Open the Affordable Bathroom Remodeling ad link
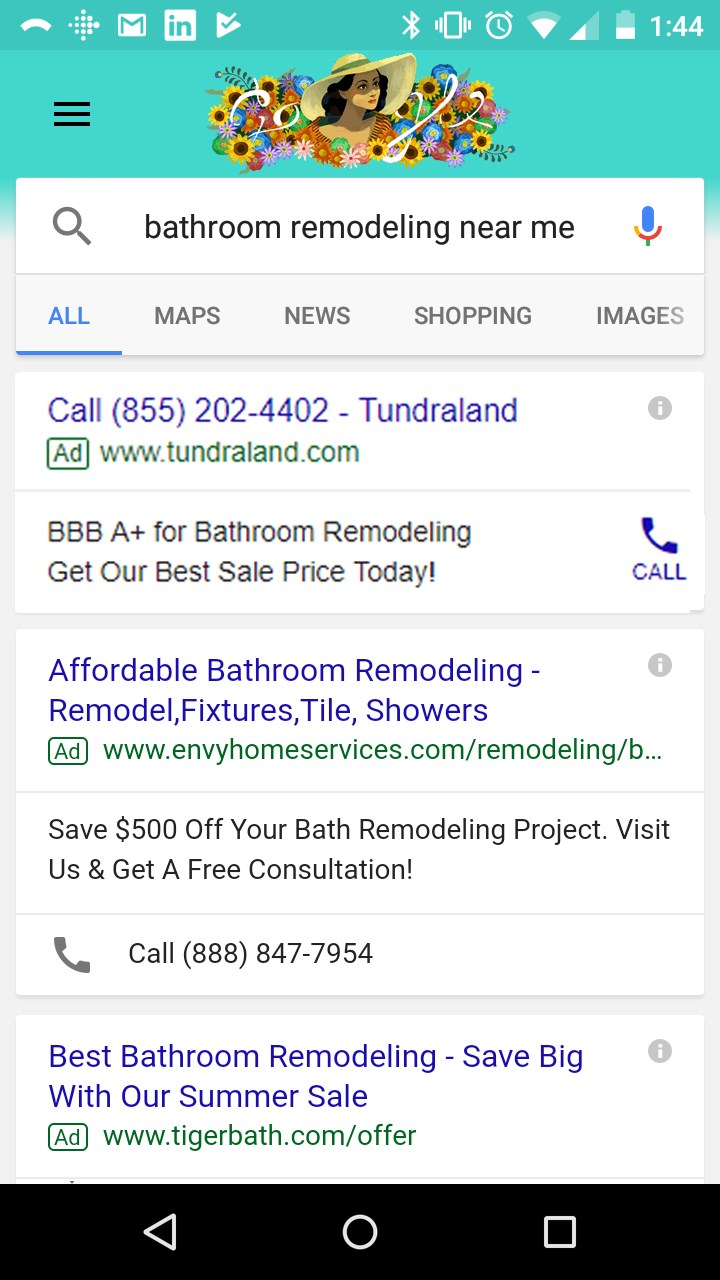 [x=294, y=690]
